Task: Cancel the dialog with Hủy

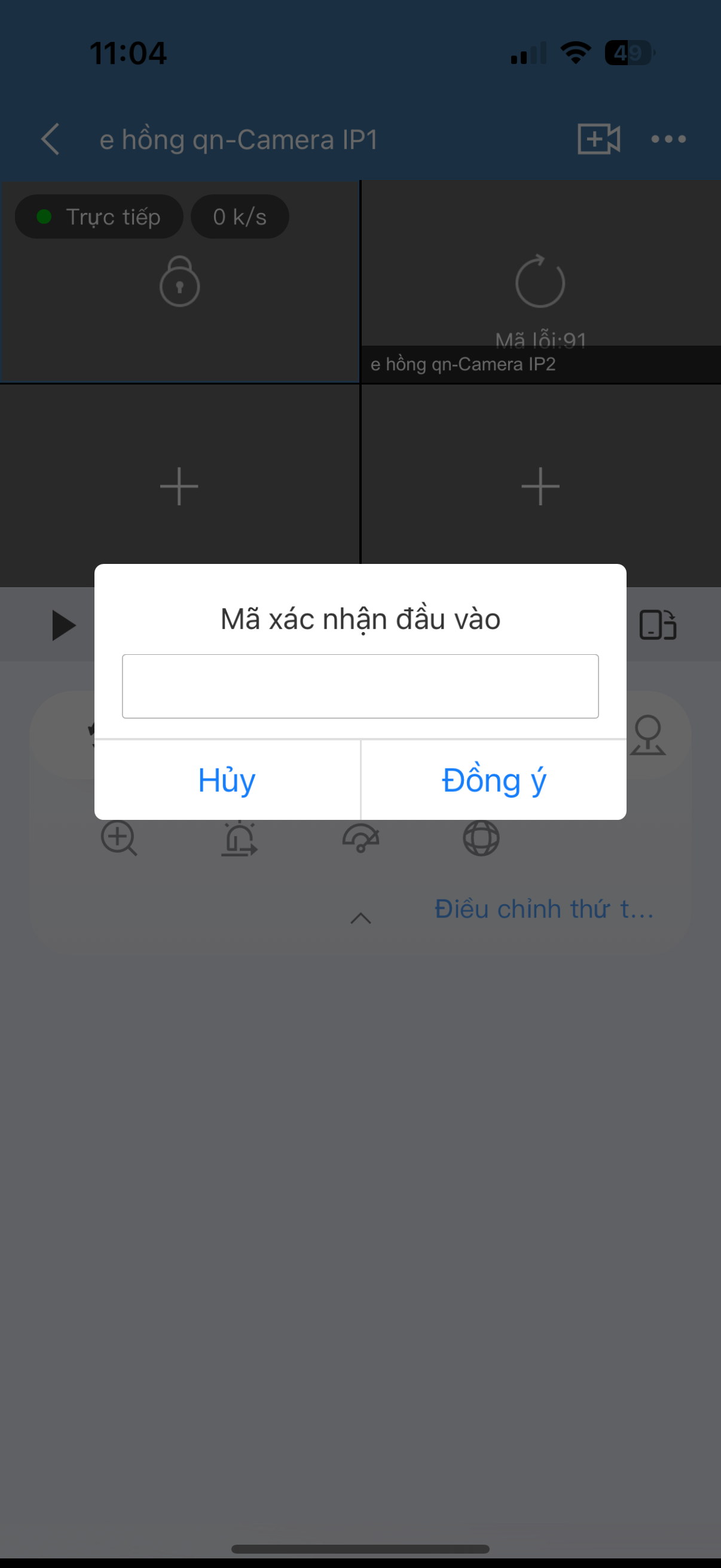Action: pyautogui.click(x=227, y=780)
